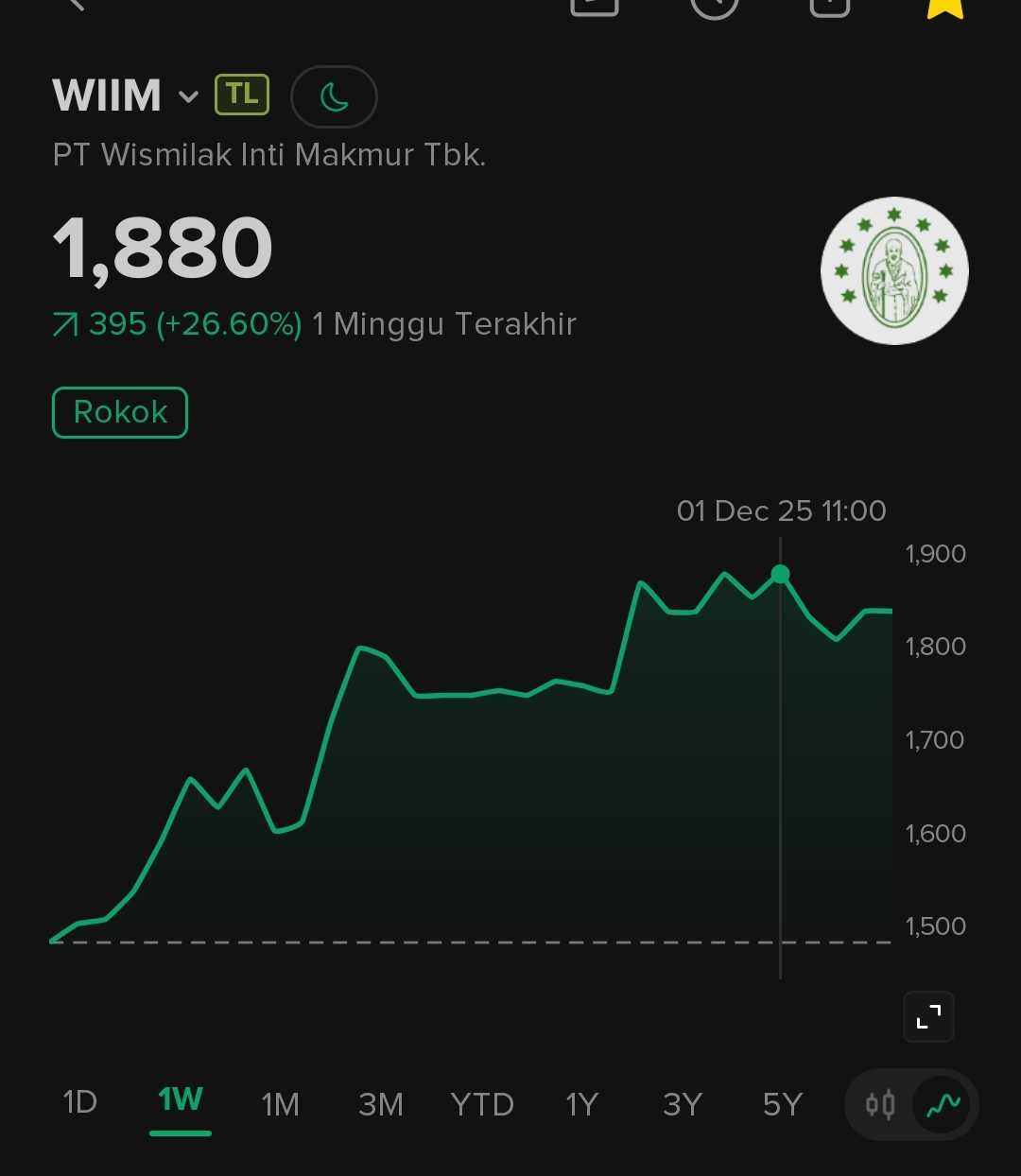Tap the TL badge next to WIIM
The height and width of the screenshot is (1176, 1021).
(242, 95)
